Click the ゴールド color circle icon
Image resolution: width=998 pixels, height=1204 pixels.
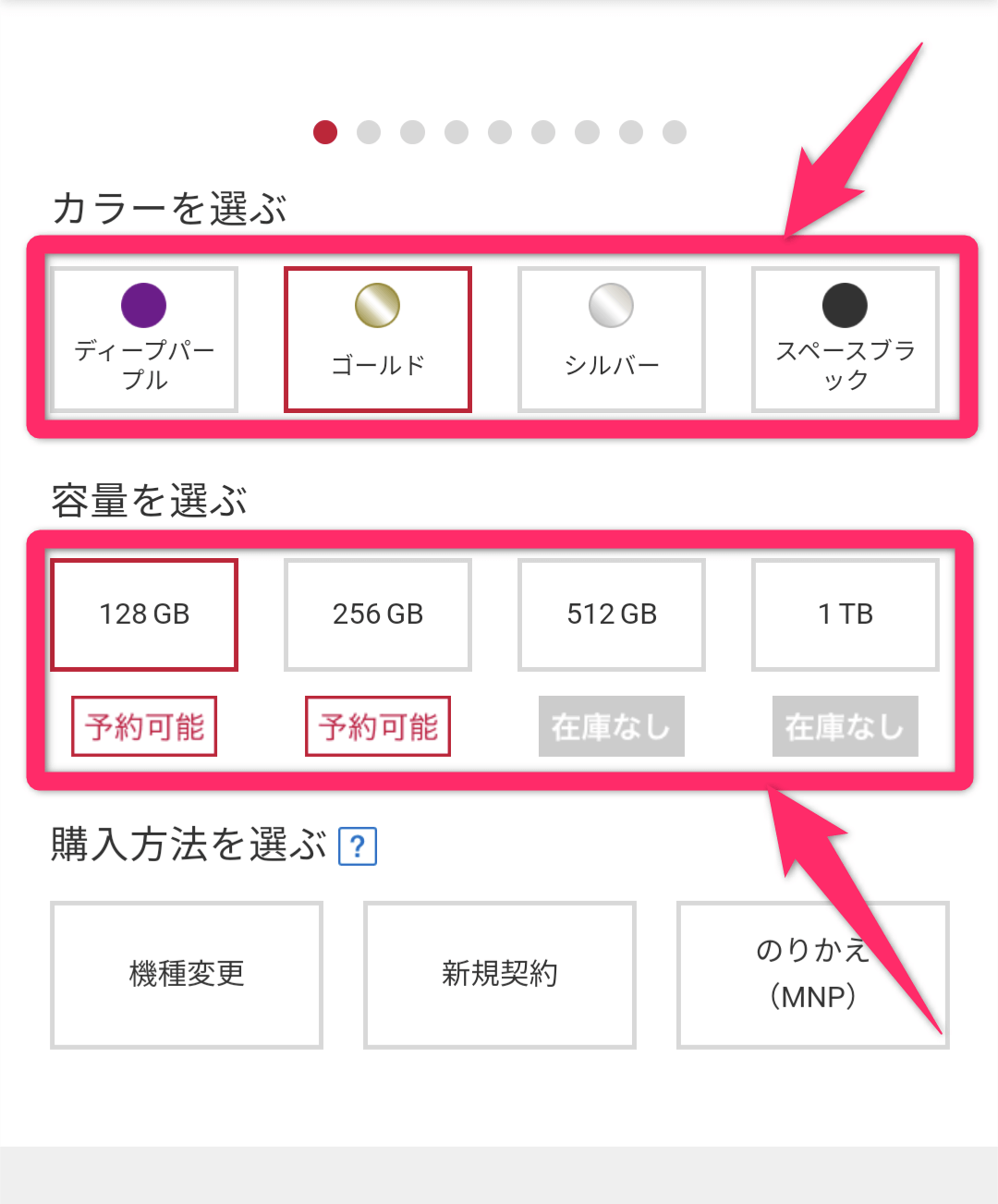[x=377, y=306]
